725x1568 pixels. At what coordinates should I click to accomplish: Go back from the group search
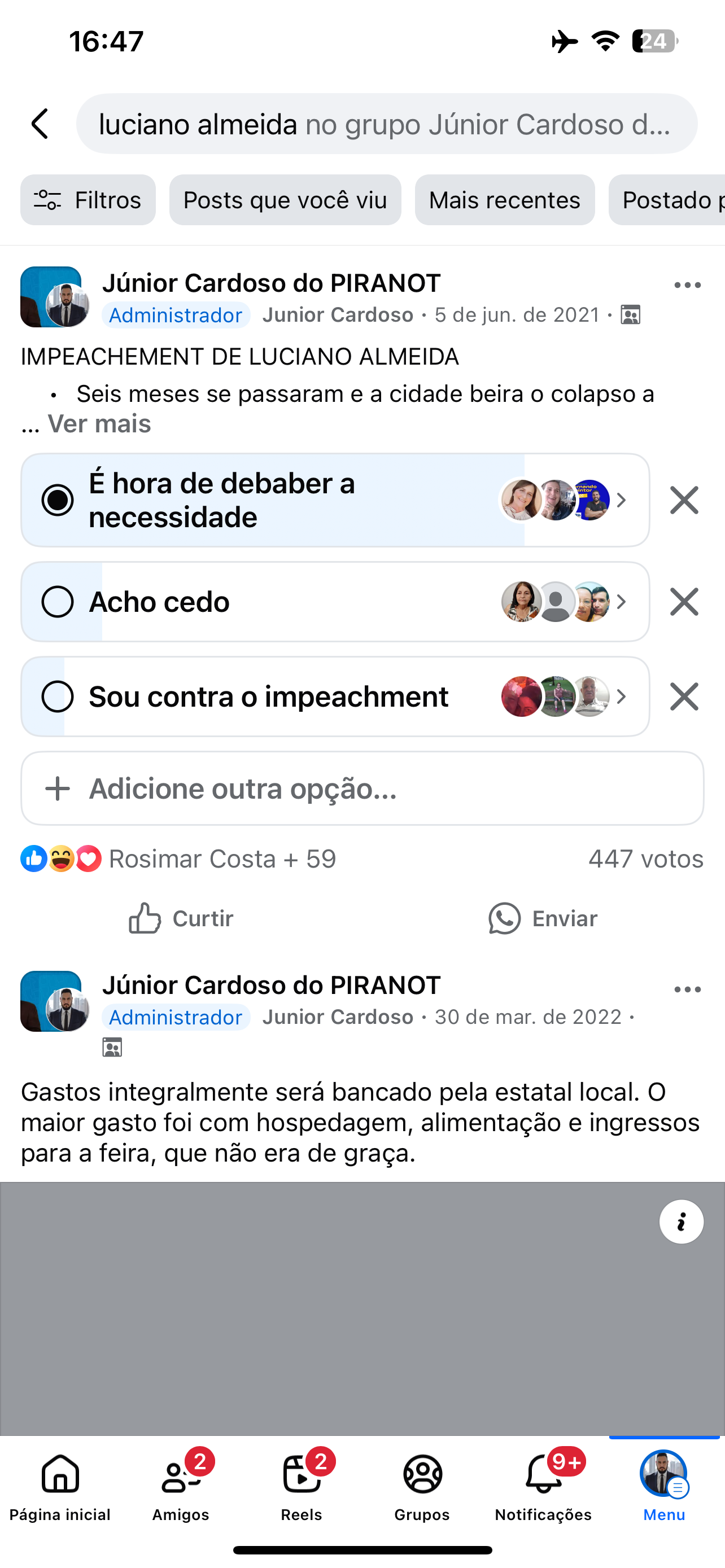coord(40,124)
